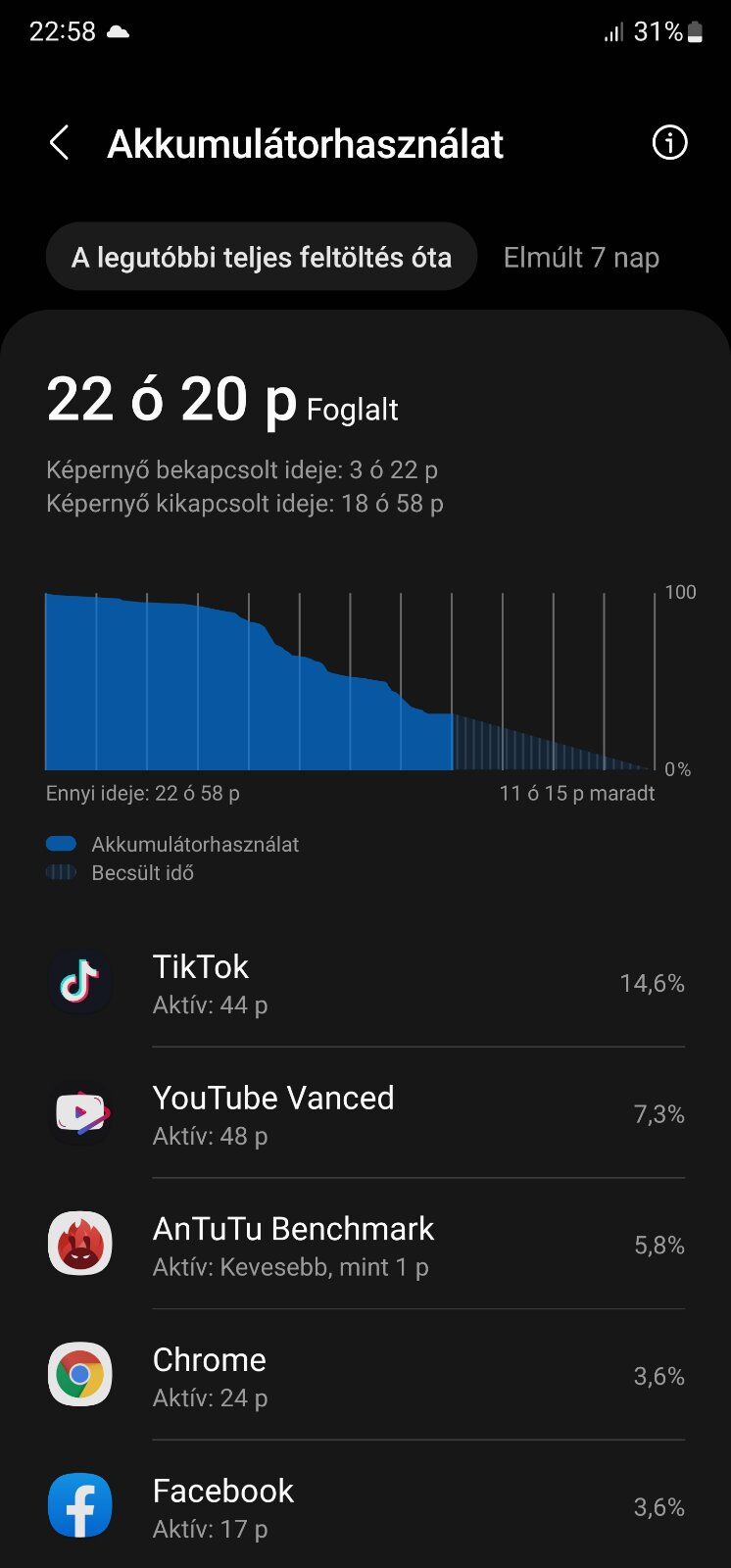Go back from Akkumulátorhasználat screen
This screenshot has width=731, height=1568.
coord(59,143)
